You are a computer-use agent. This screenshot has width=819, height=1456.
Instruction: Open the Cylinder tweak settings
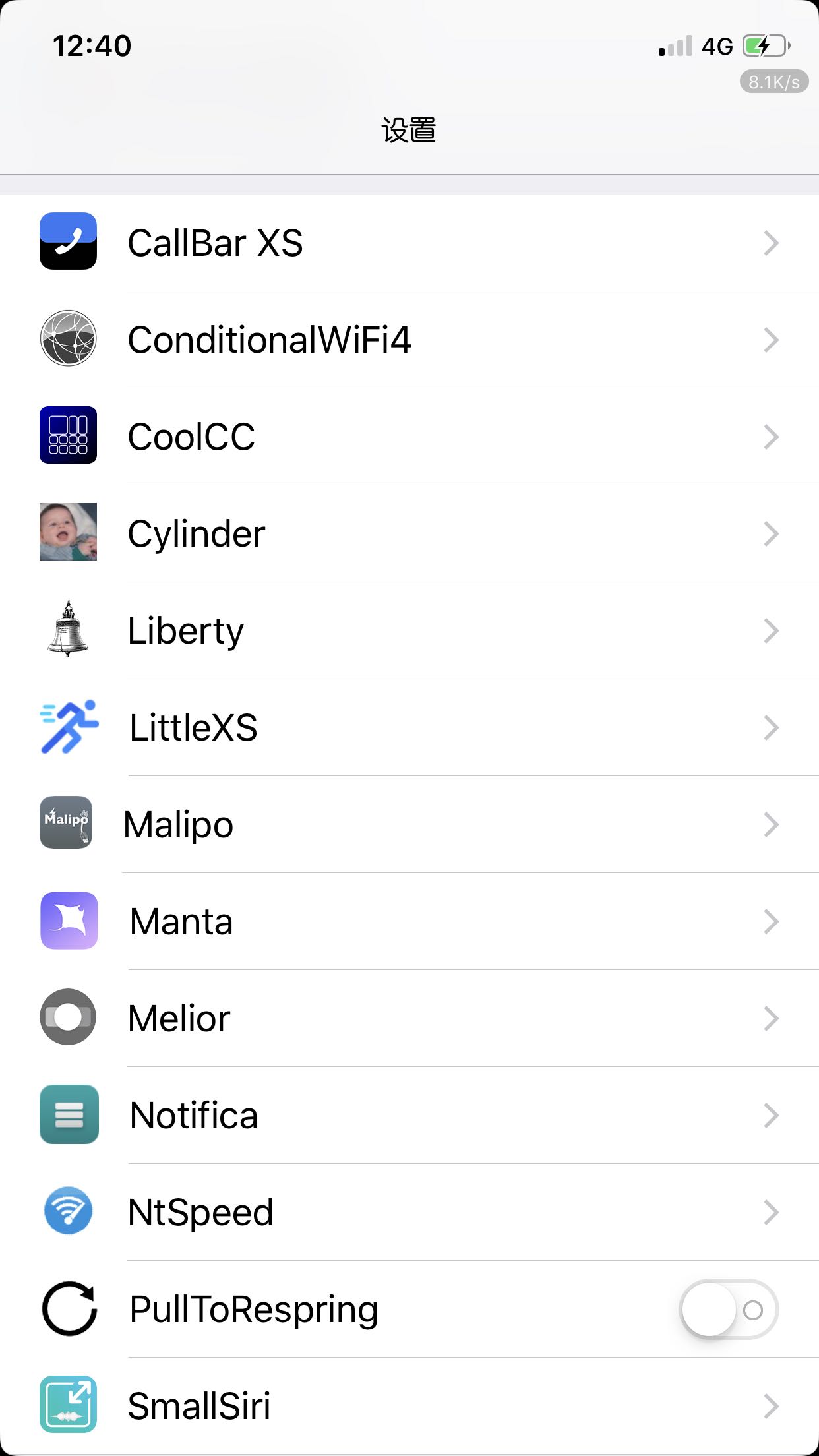tap(409, 533)
